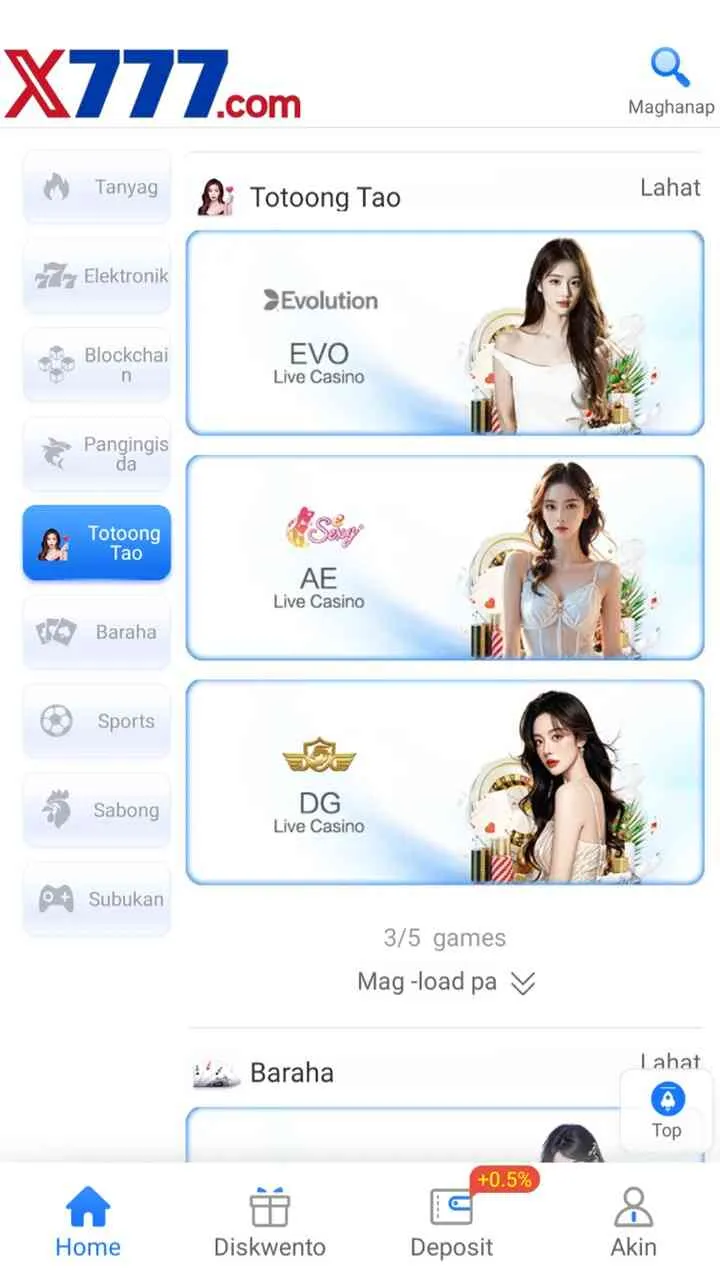Switch to the Elektronik category
Image resolution: width=720 pixels, height=1280 pixels.
point(97,276)
